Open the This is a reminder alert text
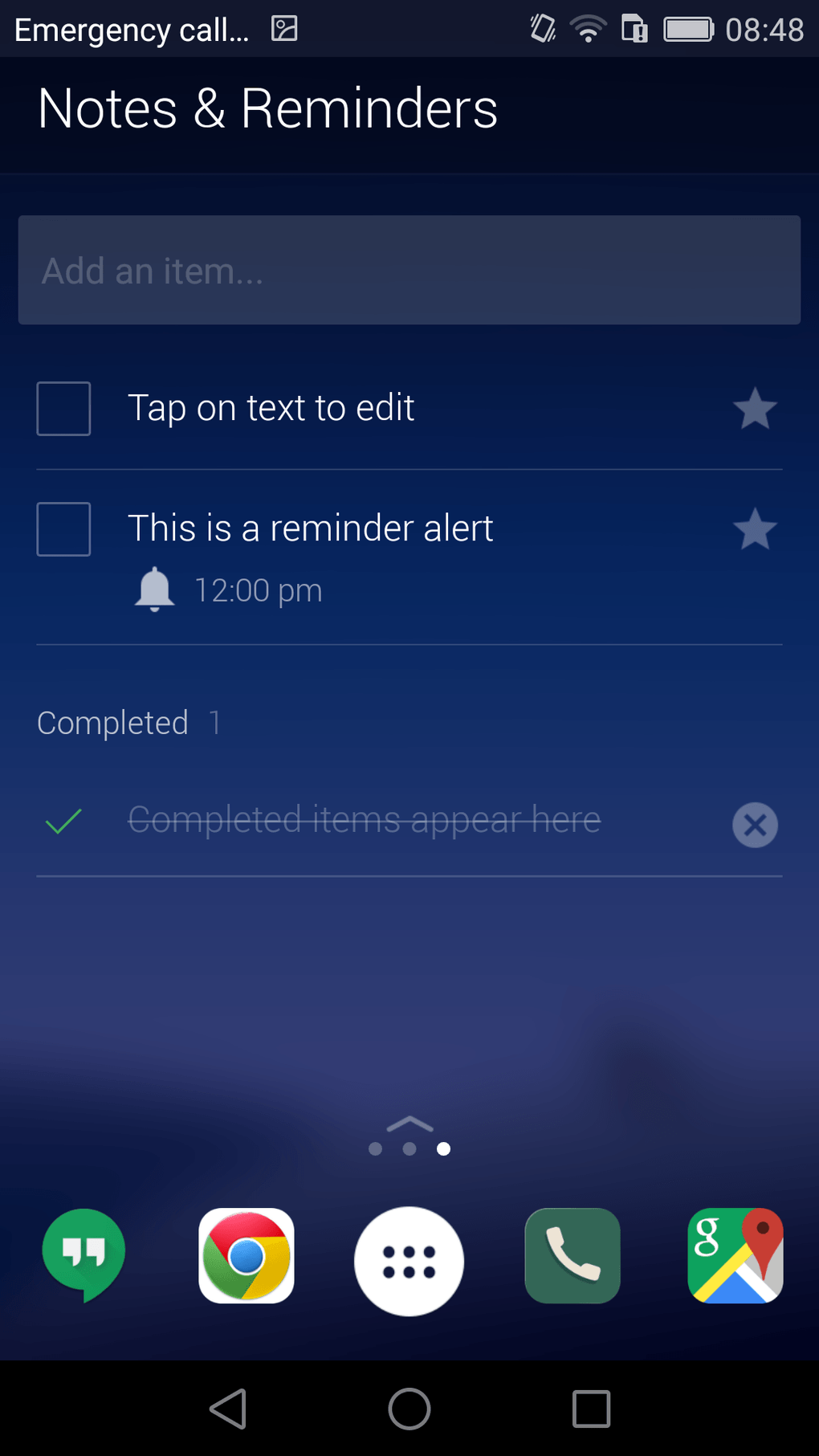 click(x=310, y=528)
